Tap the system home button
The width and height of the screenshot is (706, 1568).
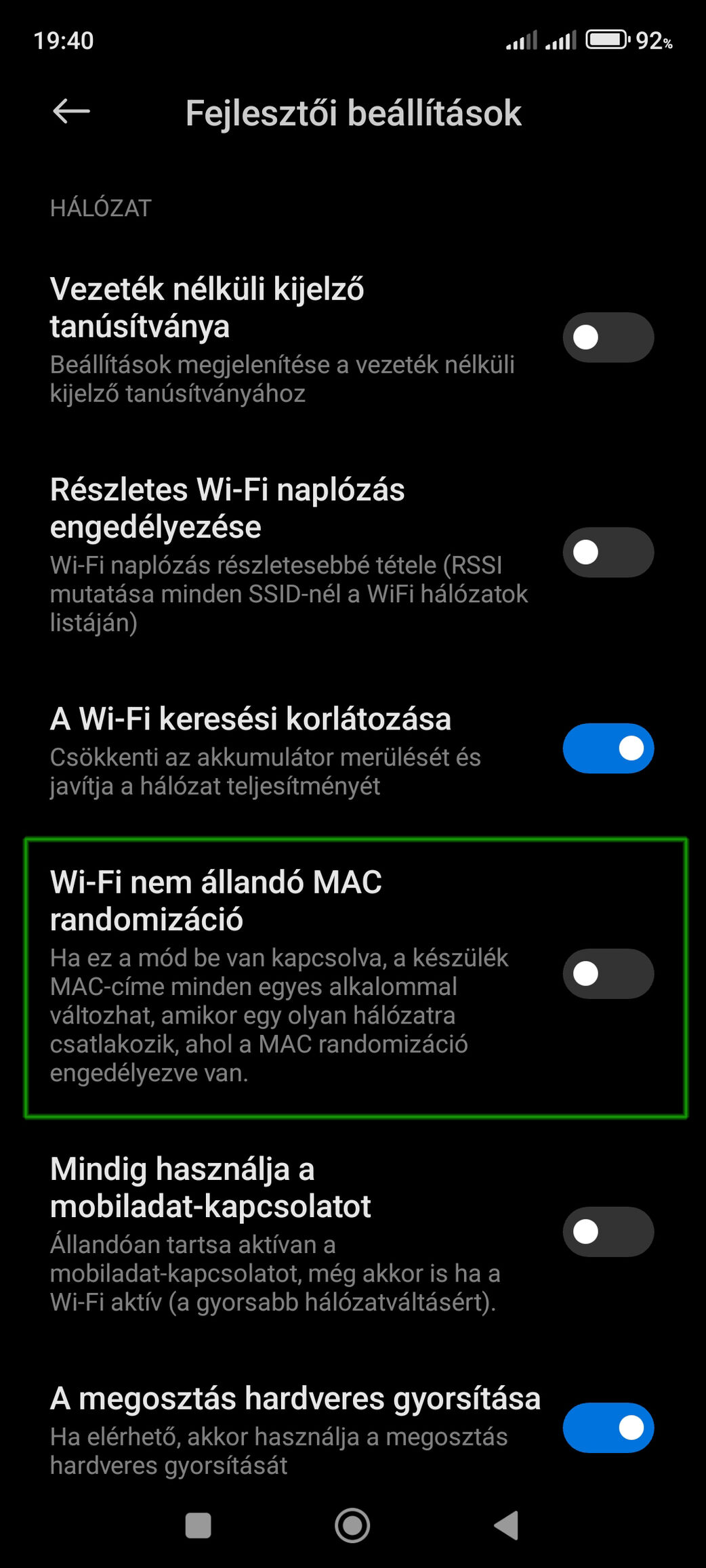tap(352, 1525)
